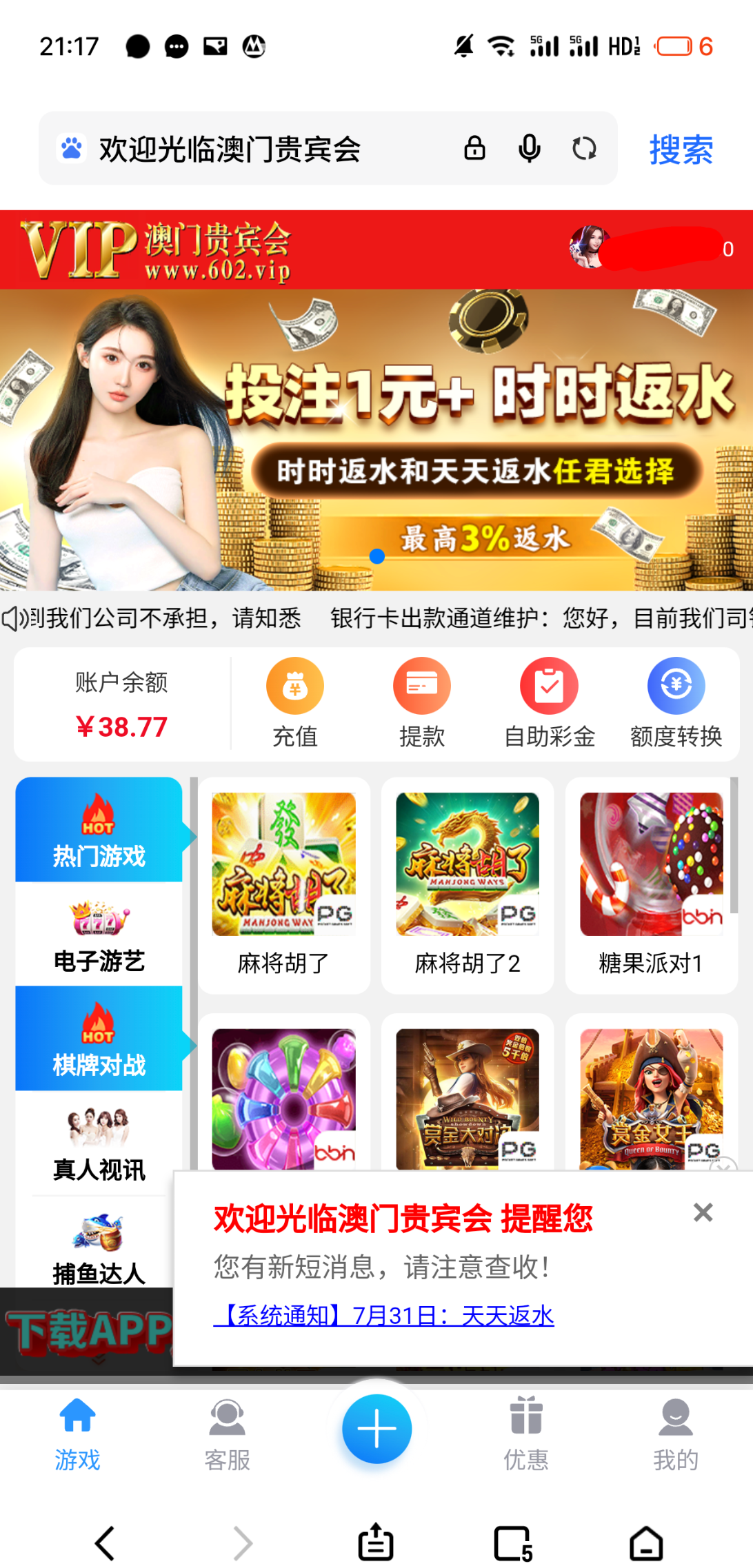Screen dimensions: 753x1568
Task: Switch to the 真人视讯 category
Action: [99, 1144]
